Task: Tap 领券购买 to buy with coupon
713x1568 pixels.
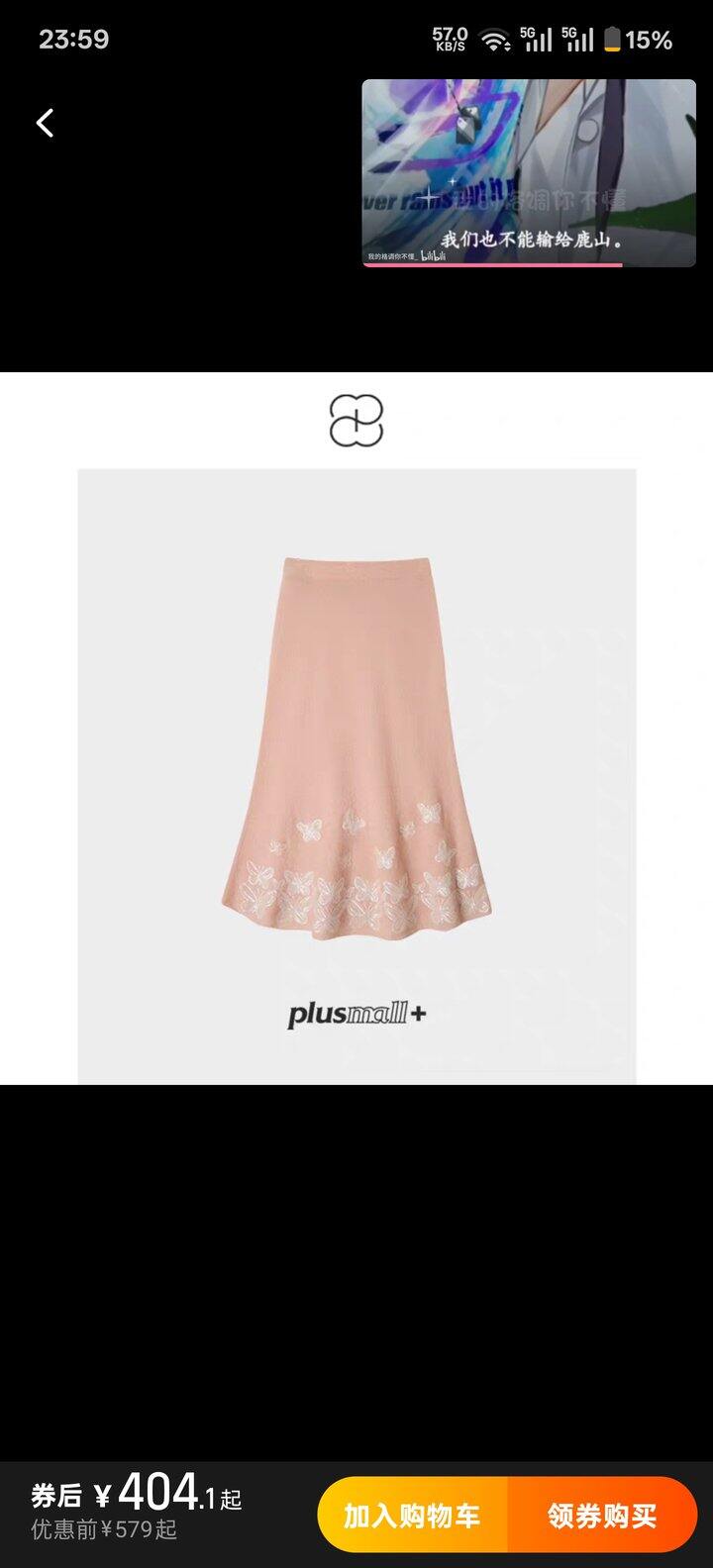Action: 602,1515
